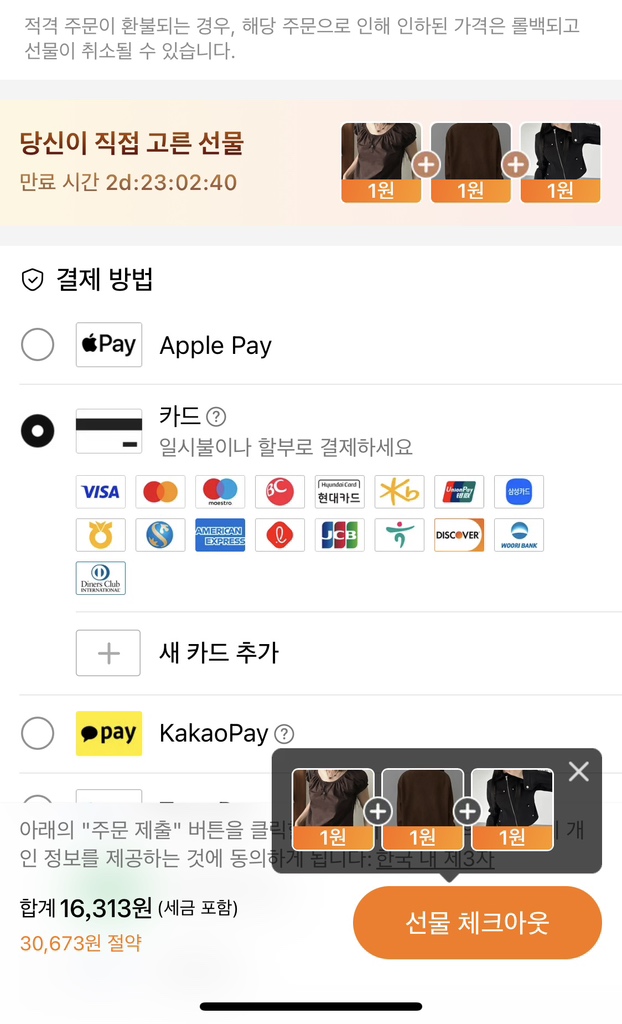Select Apple Pay as payment method
The height and width of the screenshot is (1024, 622).
click(x=38, y=345)
